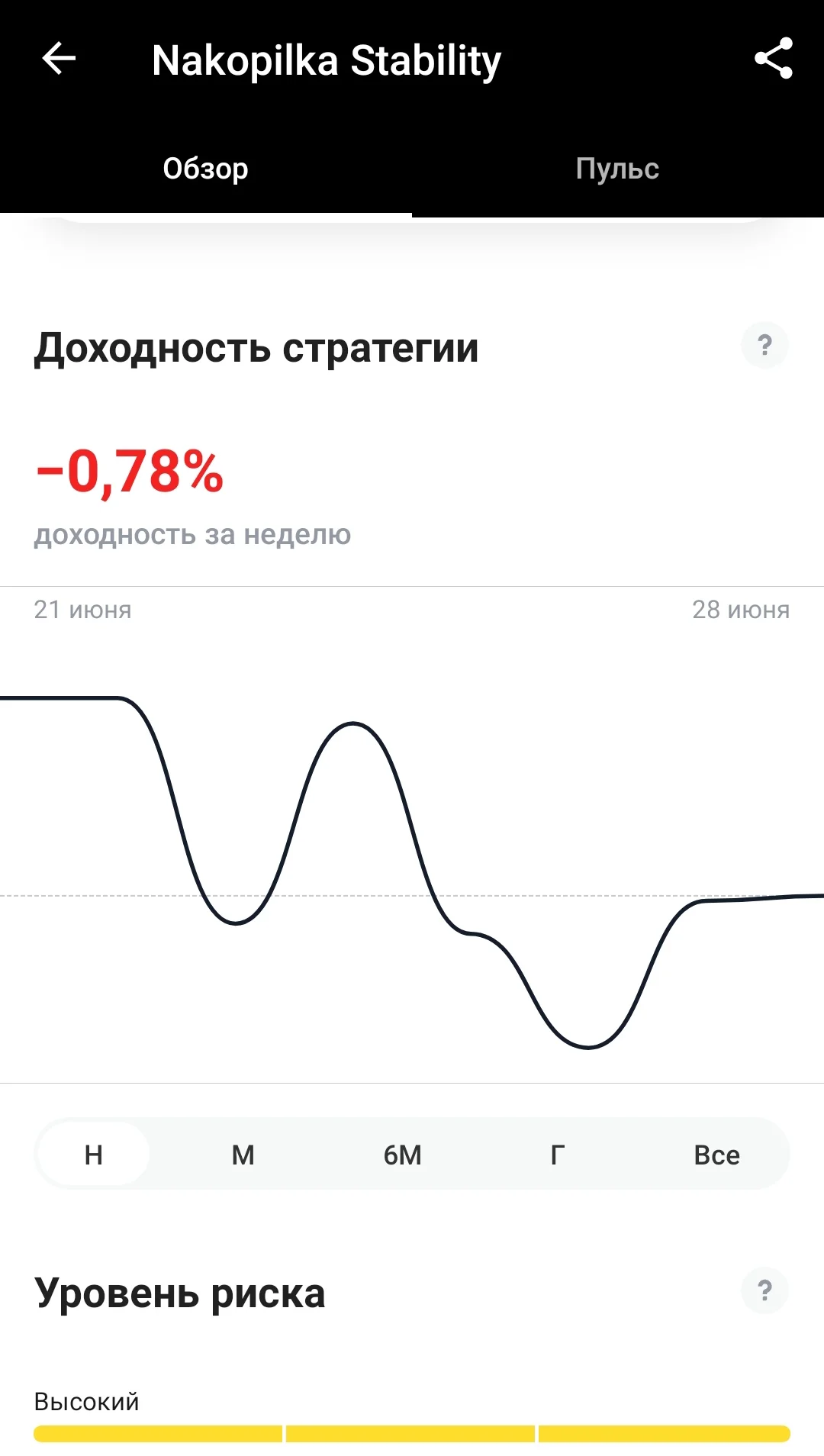The height and width of the screenshot is (1456, 824).
Task: Select the Н week period
Action: coord(93,1155)
